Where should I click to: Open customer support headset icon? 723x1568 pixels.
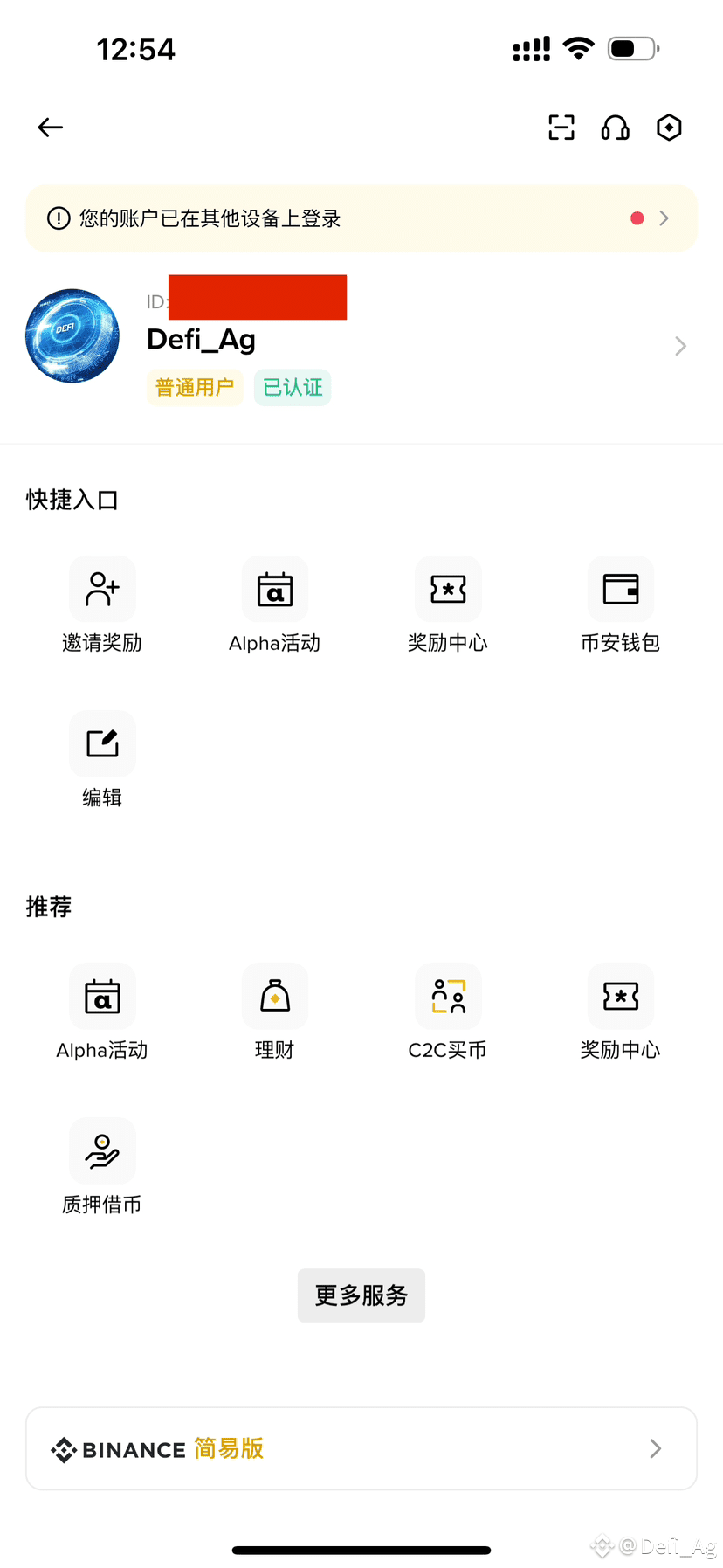click(616, 128)
